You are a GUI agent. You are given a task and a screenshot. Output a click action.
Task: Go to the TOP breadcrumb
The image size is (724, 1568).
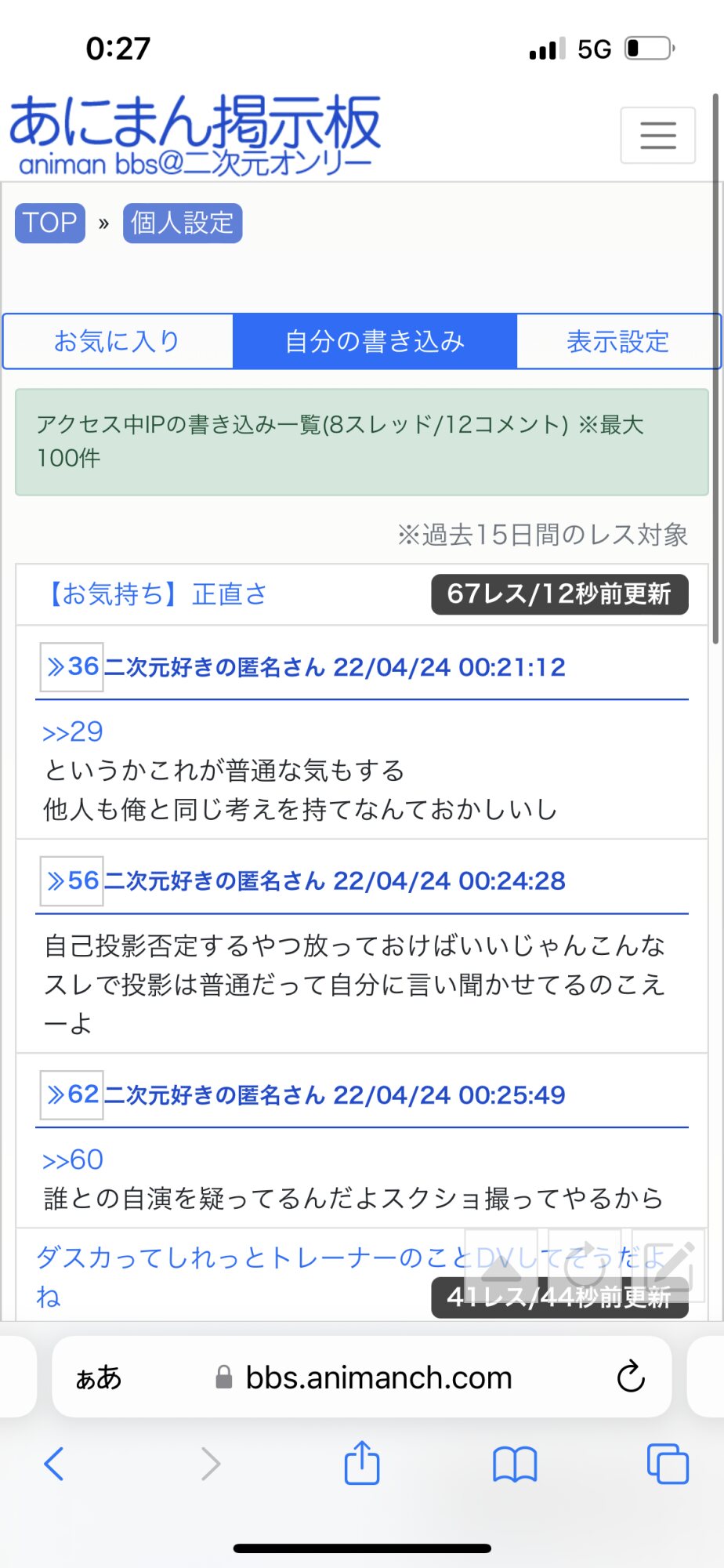(50, 223)
